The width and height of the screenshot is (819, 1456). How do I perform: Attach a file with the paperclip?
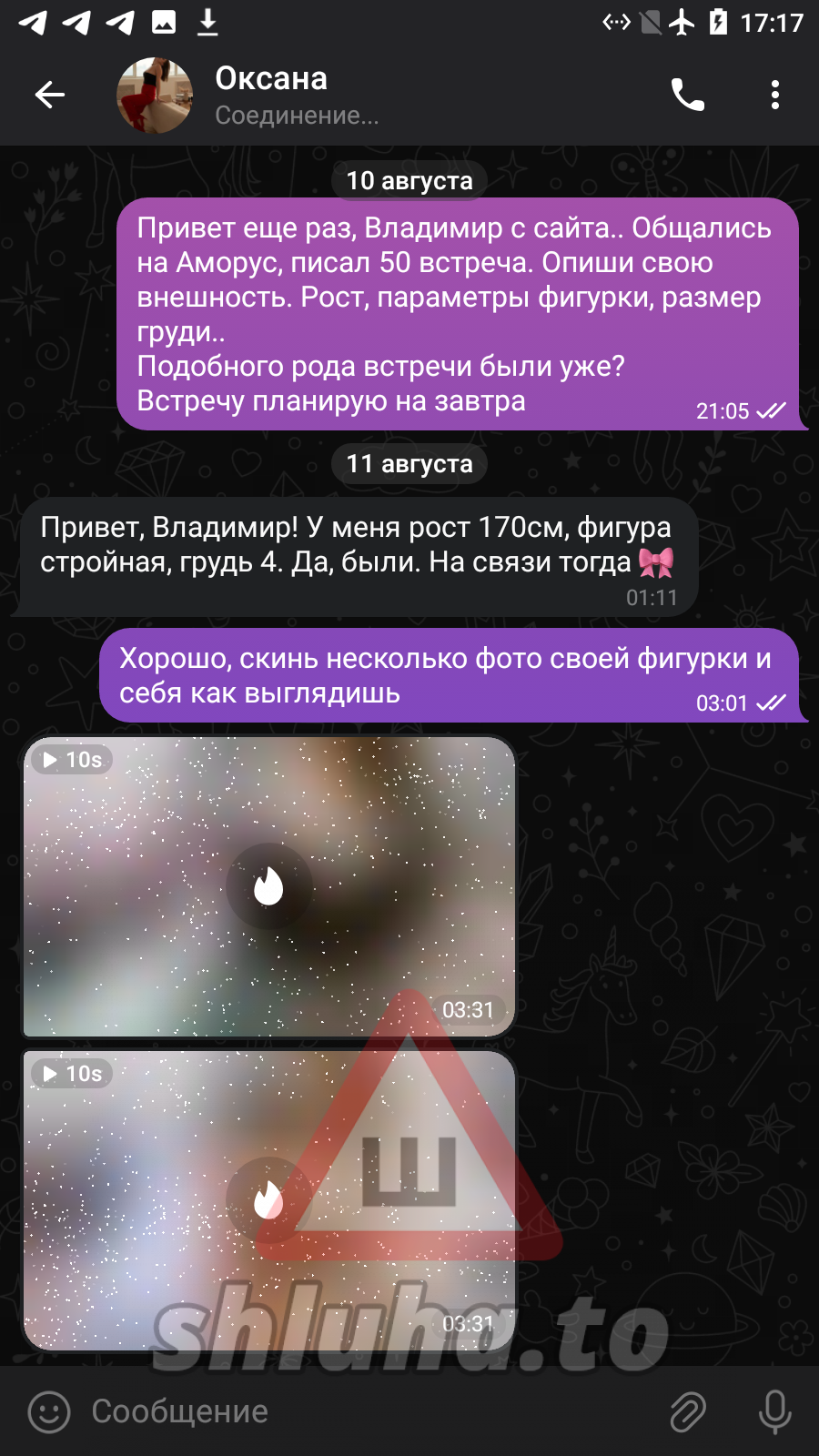[x=688, y=1411]
